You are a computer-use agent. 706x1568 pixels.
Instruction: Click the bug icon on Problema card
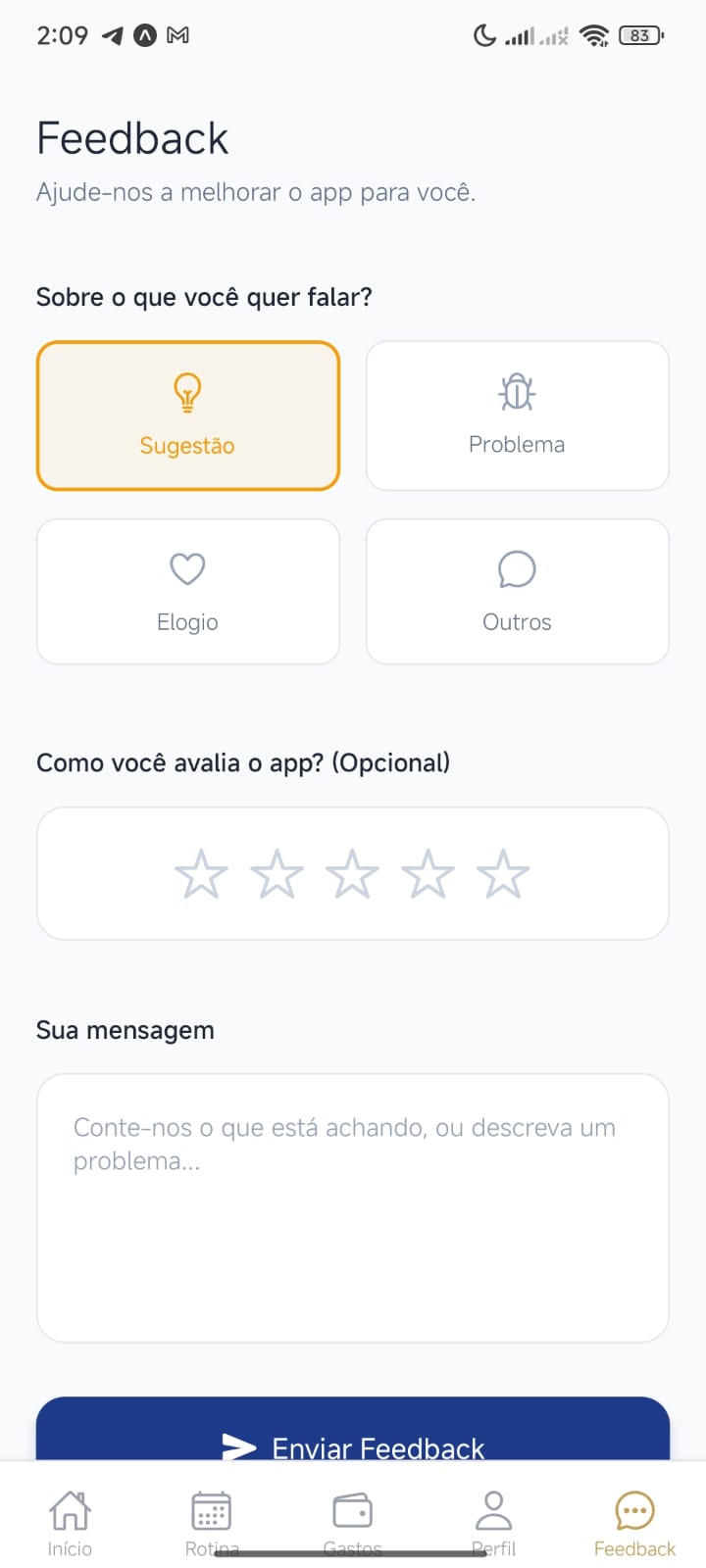pos(517,390)
